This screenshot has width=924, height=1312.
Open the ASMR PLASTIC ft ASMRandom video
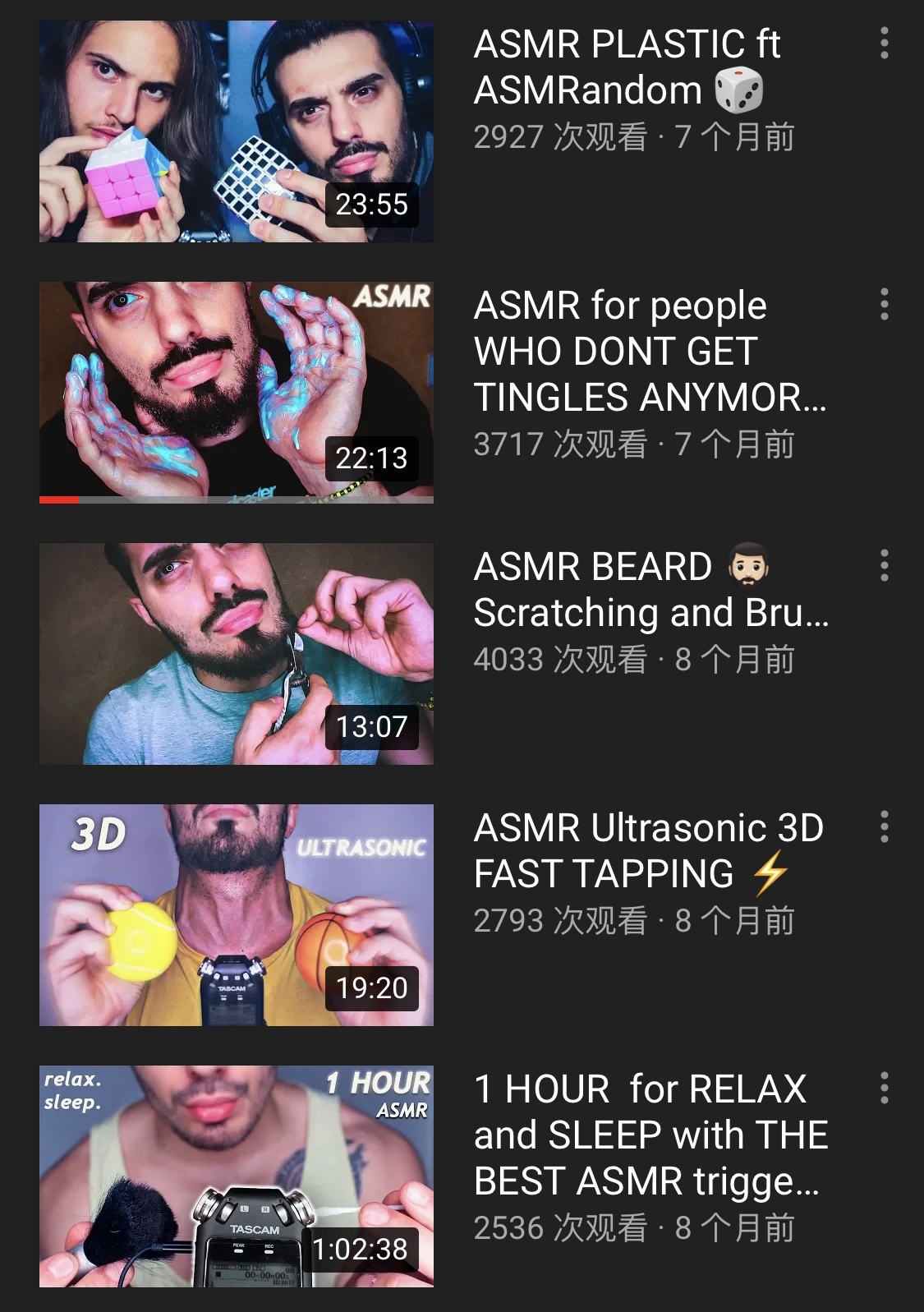237,131
